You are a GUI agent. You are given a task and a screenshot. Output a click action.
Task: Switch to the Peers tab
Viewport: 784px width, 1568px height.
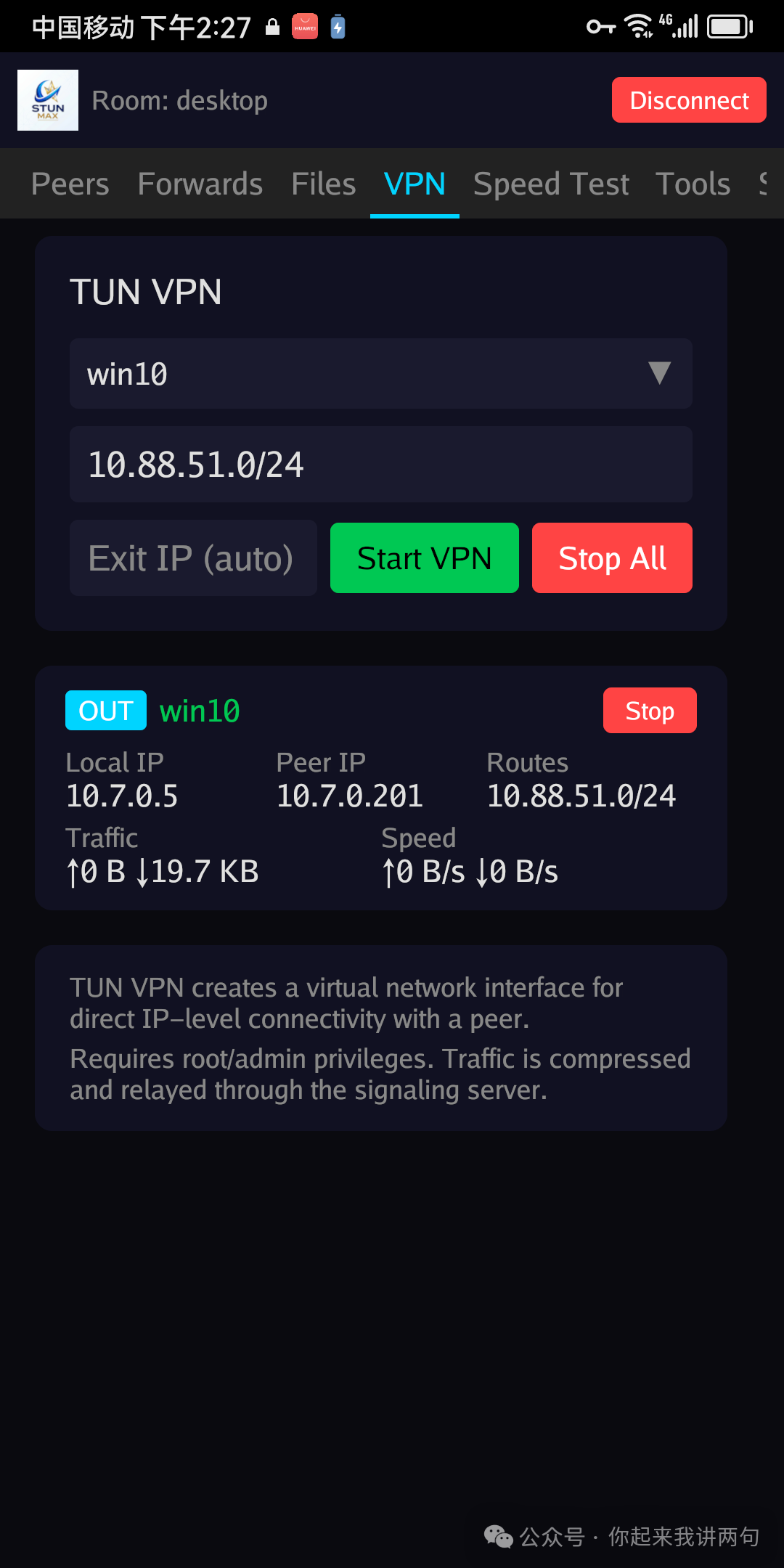point(70,184)
